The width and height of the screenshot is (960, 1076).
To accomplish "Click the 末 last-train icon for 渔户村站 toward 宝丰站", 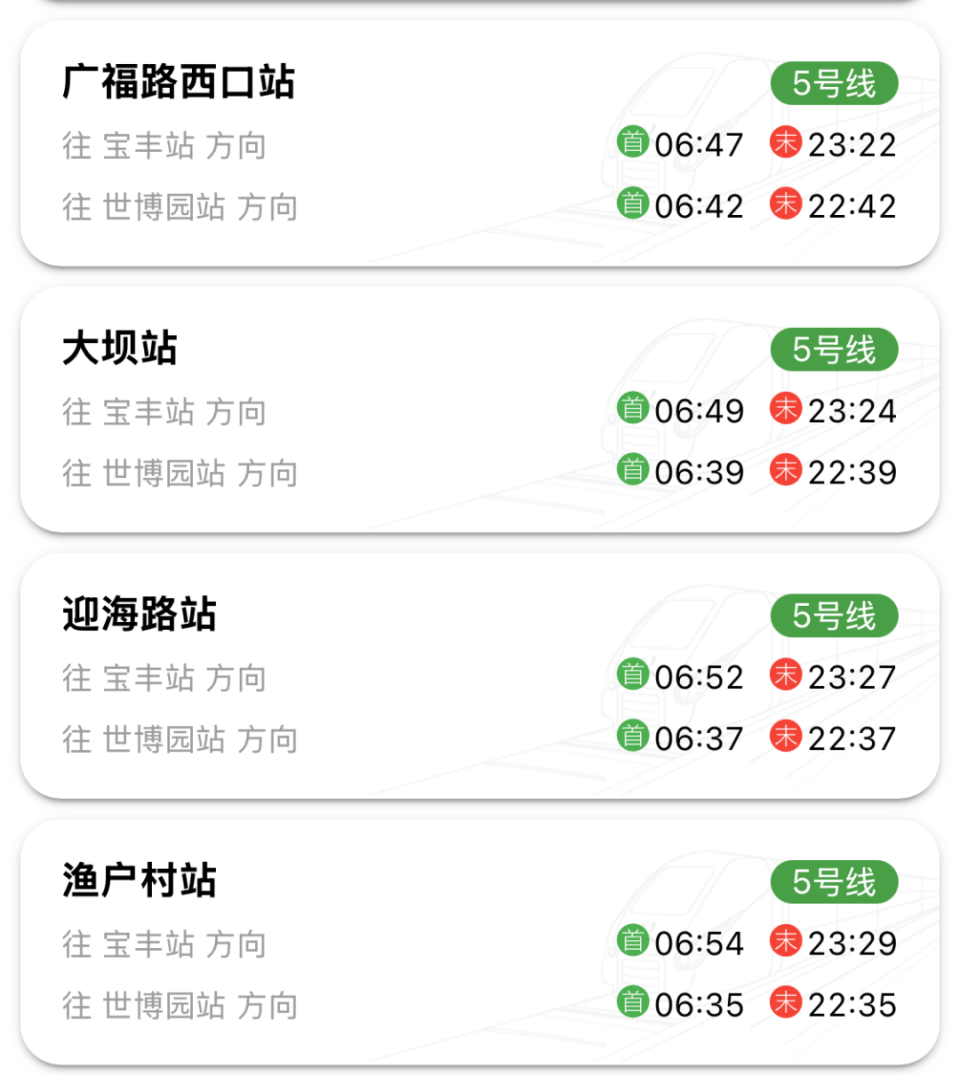I will 787,943.
